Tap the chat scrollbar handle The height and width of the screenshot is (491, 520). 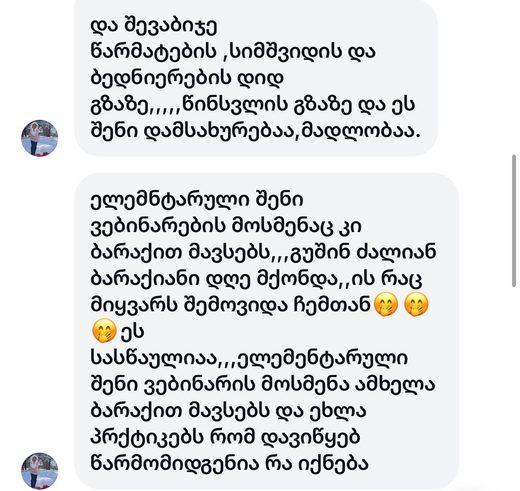point(514,220)
